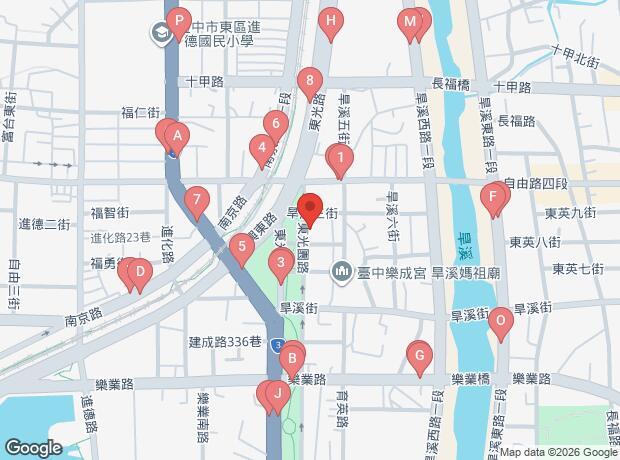Select marker G on the map
Screen dimensions: 620x460
point(420,355)
